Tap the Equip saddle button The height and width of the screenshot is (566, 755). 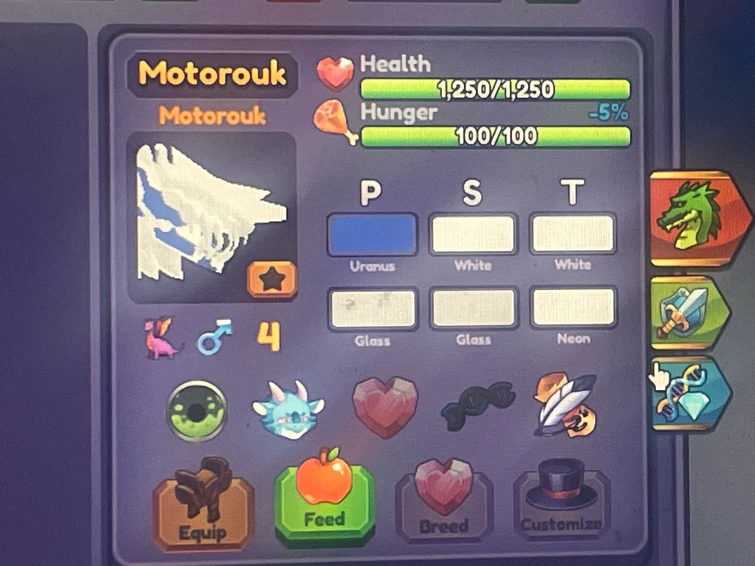point(203,503)
